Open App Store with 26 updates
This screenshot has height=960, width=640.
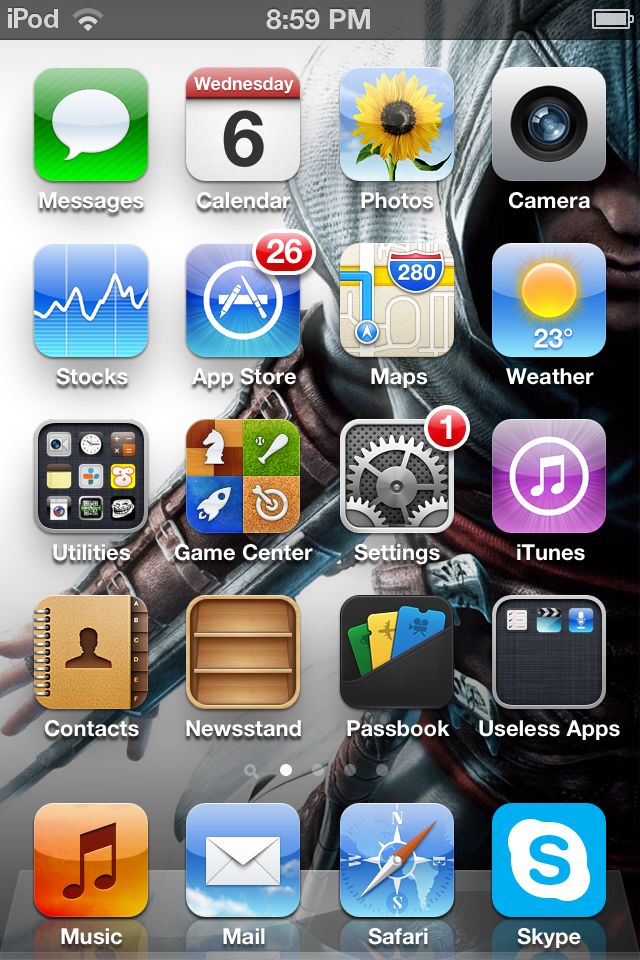click(243, 301)
